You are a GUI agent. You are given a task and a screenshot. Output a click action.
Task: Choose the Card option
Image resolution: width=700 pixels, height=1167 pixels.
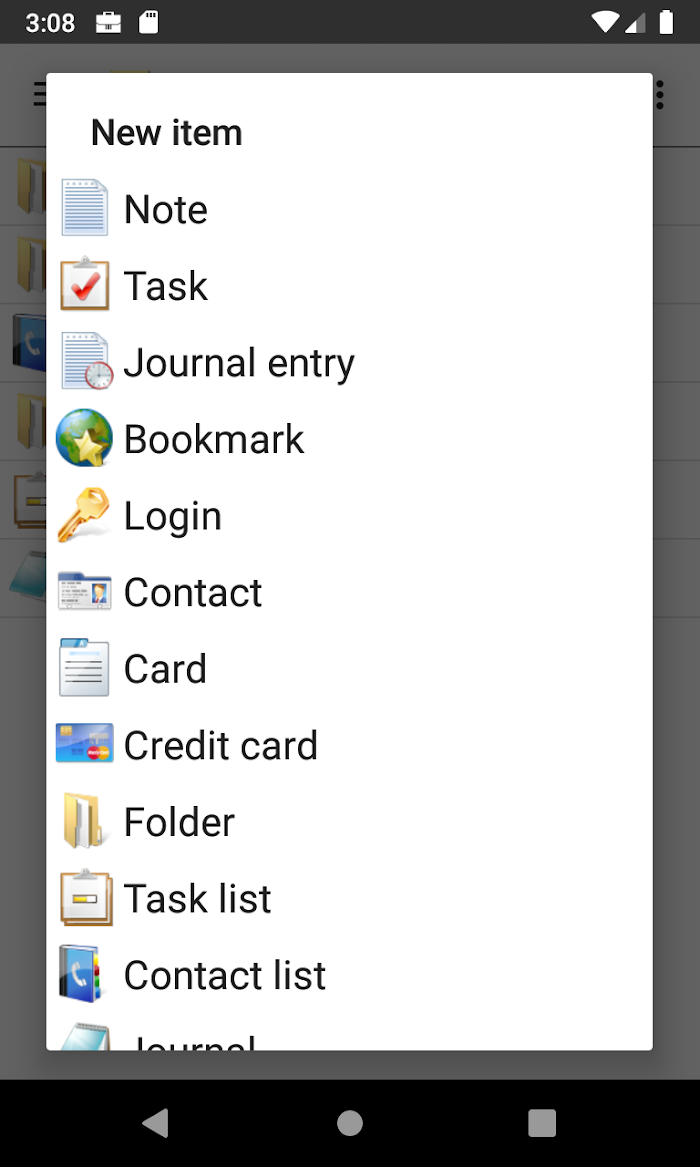pyautogui.click(x=349, y=669)
